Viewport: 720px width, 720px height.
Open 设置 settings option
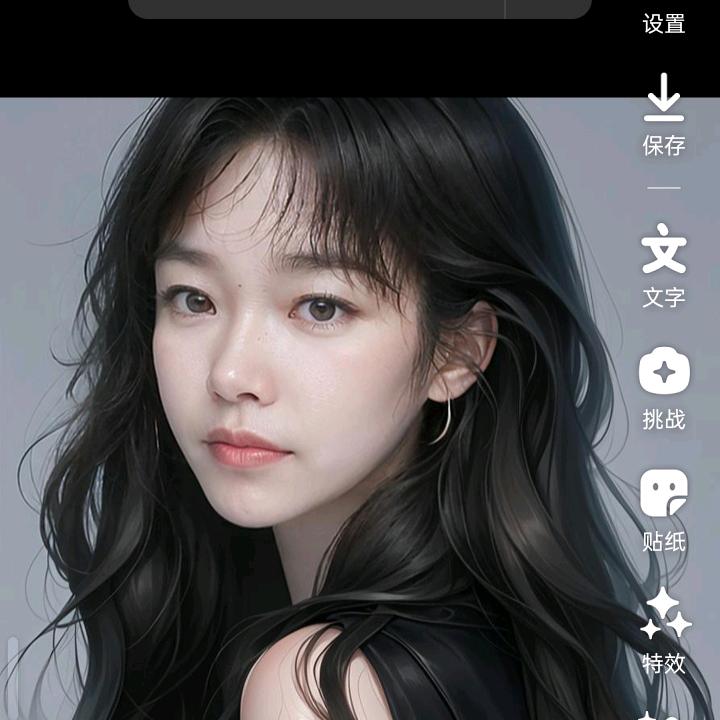663,22
